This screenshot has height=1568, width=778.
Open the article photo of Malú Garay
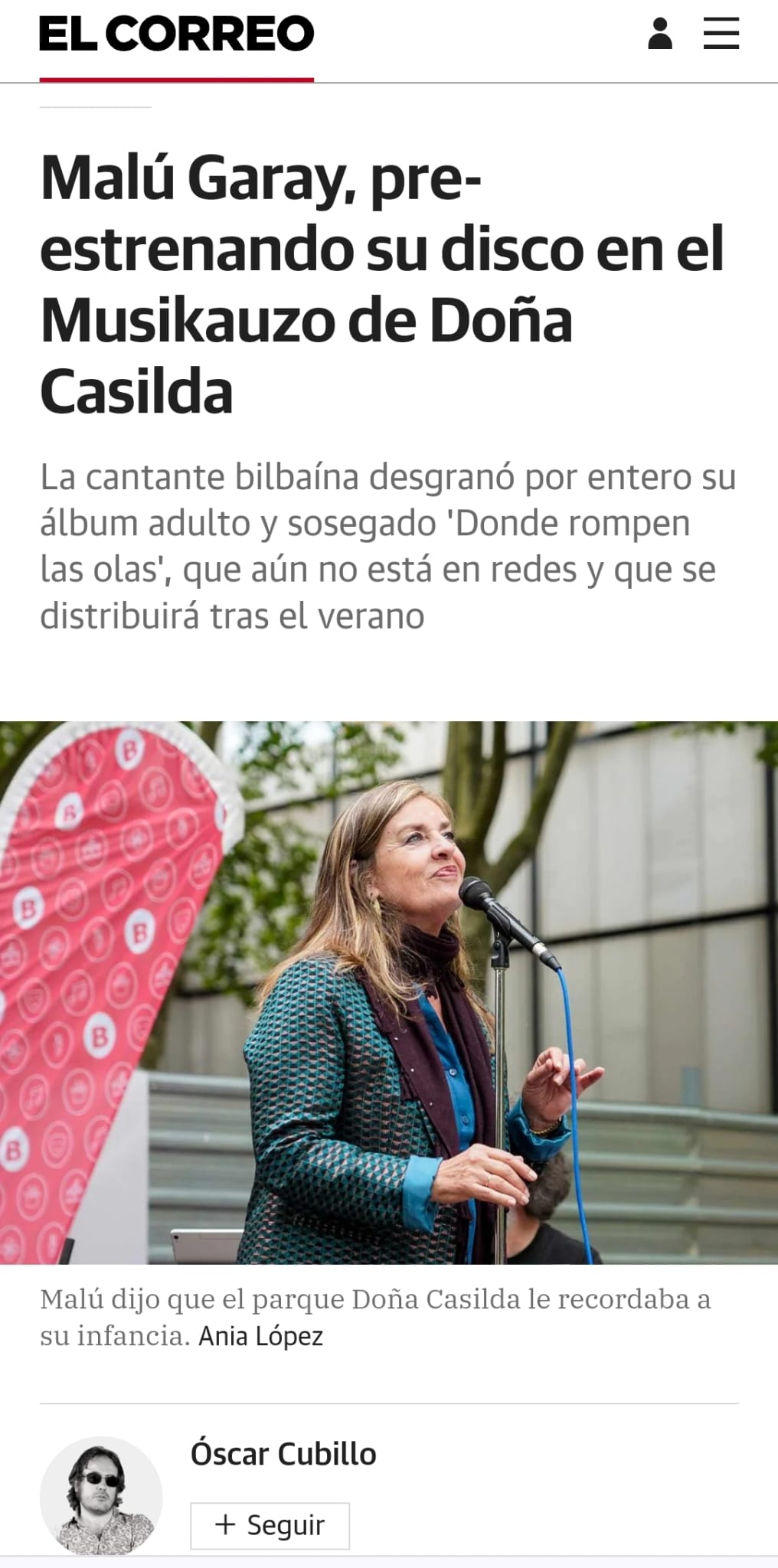coord(389,992)
